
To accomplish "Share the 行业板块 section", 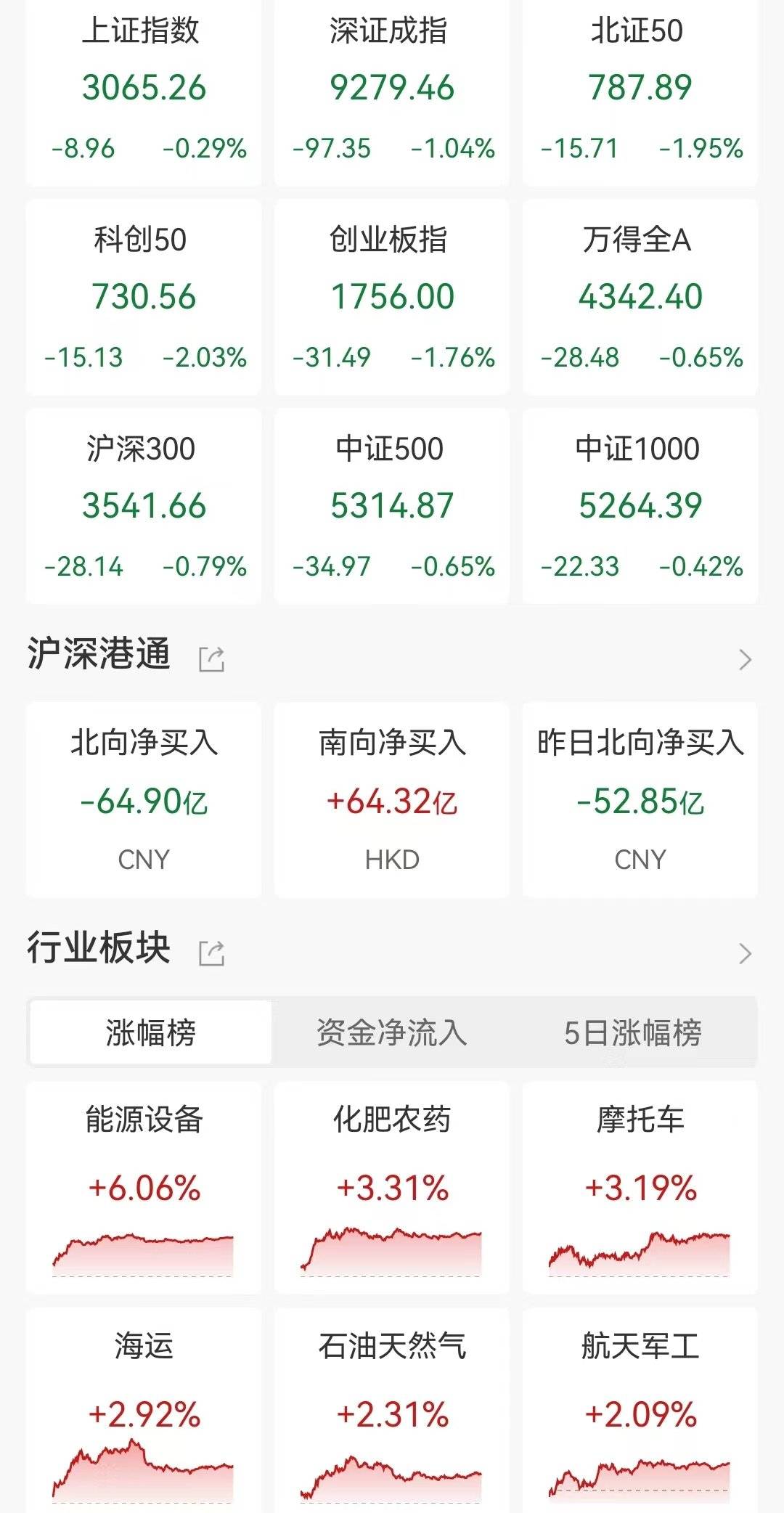I will coord(212,953).
